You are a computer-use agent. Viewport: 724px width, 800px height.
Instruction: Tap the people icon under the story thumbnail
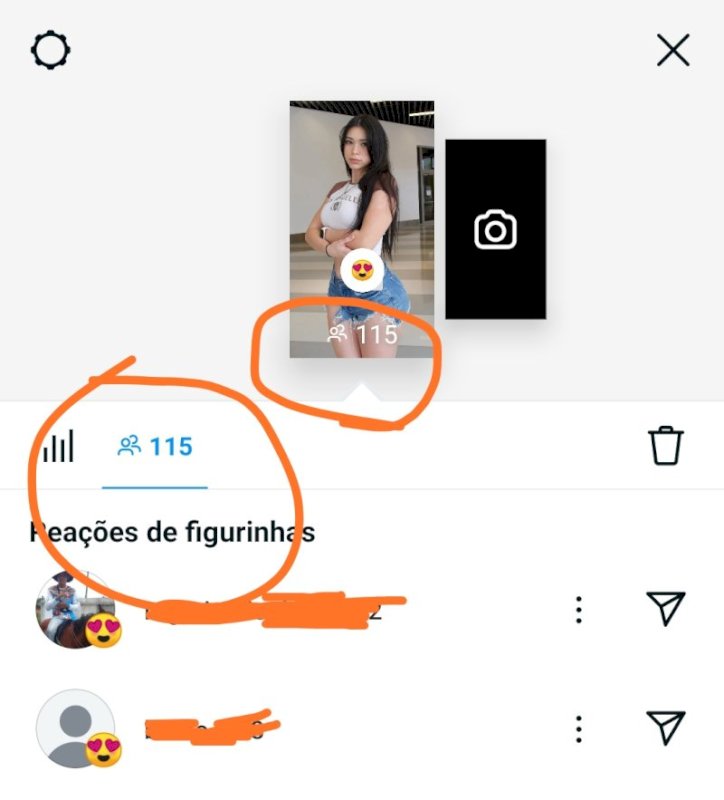(x=337, y=333)
